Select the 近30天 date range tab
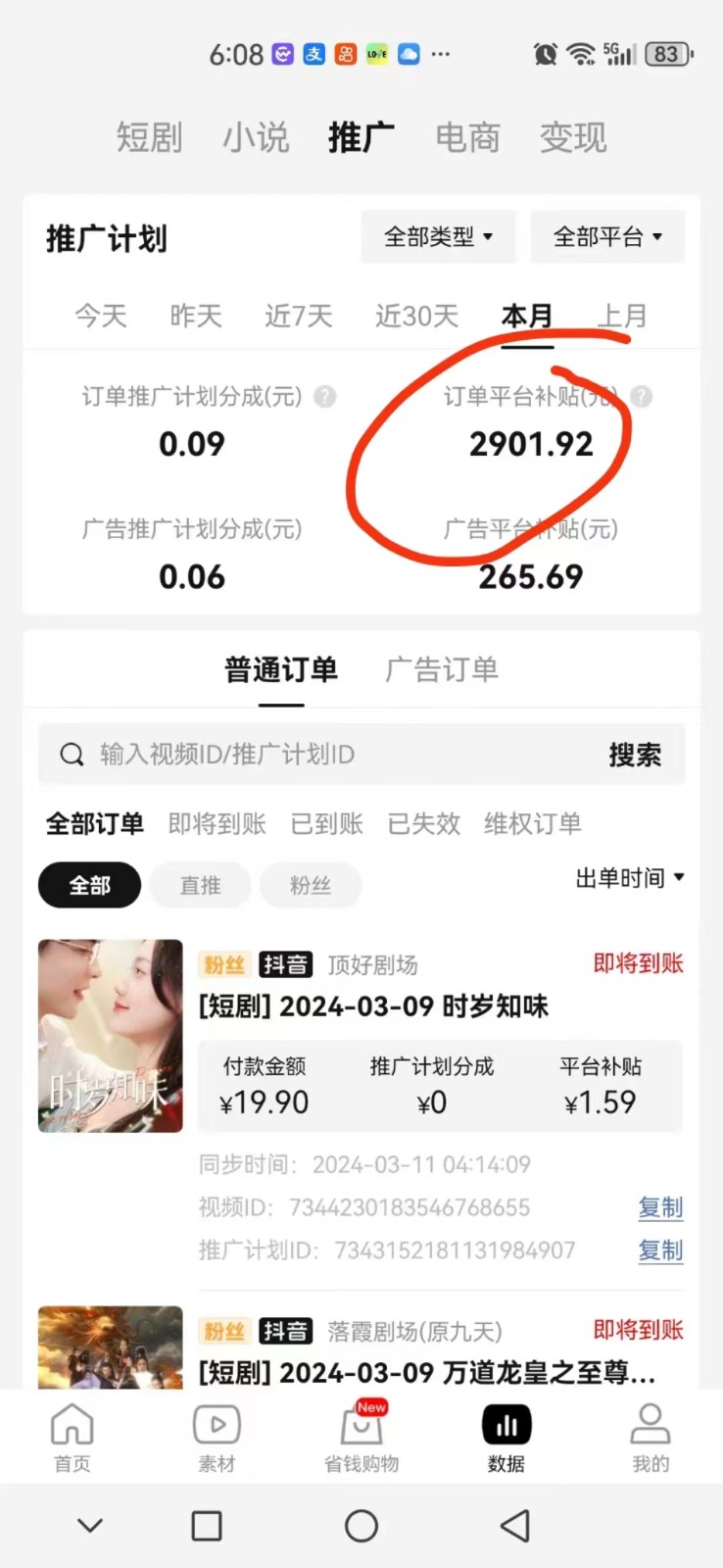The image size is (723, 1568). coord(415,316)
